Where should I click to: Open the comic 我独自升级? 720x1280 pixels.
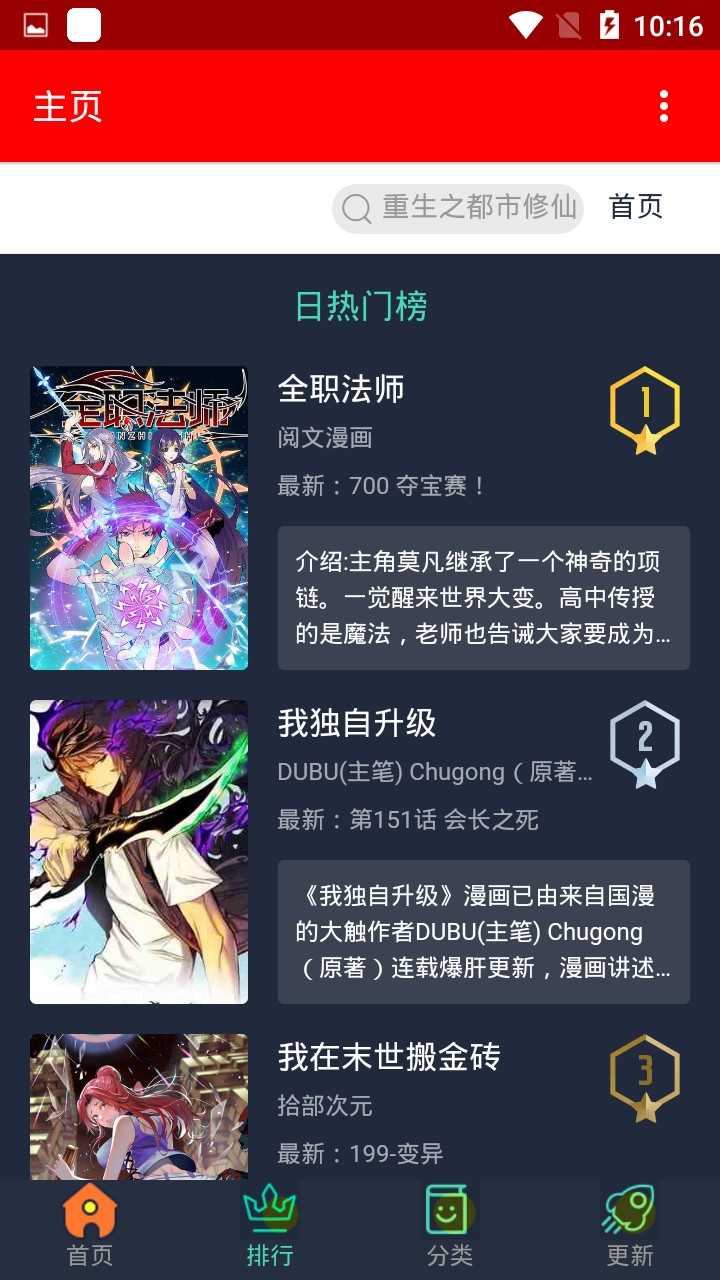tap(356, 724)
